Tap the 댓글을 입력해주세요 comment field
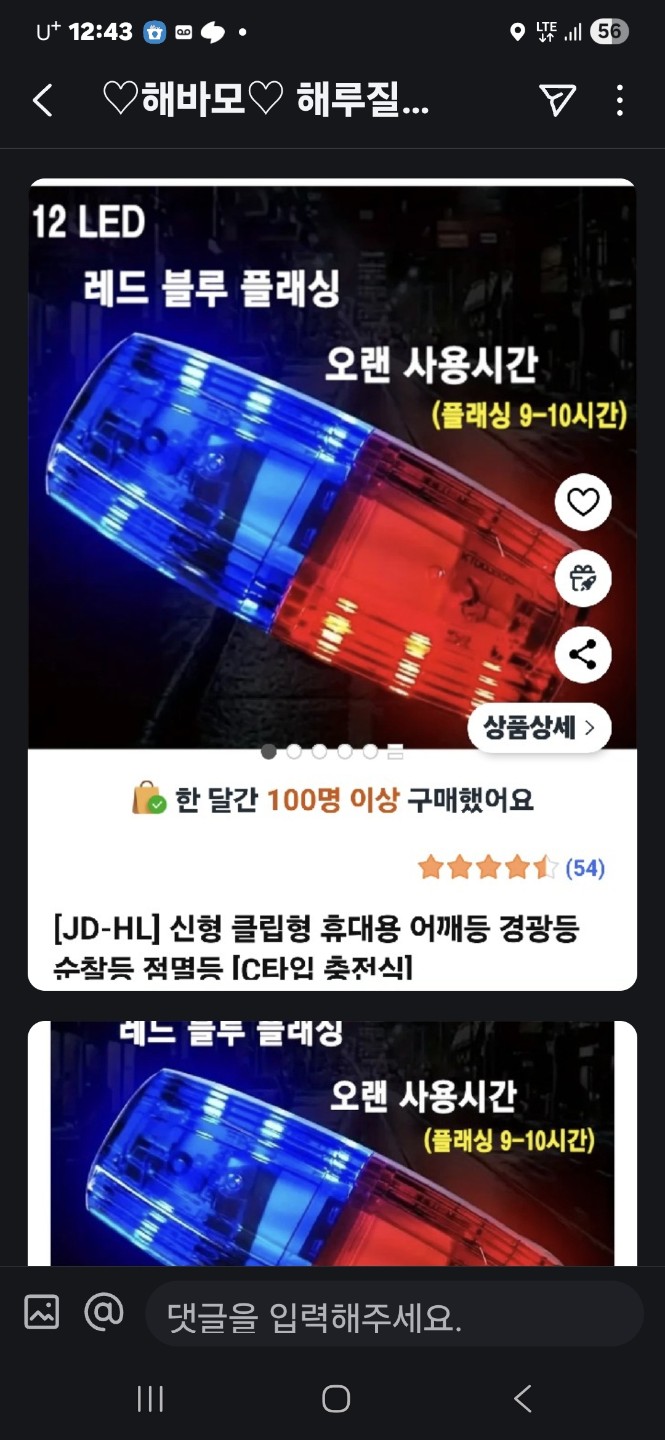The image size is (665, 1440). coord(393,1318)
